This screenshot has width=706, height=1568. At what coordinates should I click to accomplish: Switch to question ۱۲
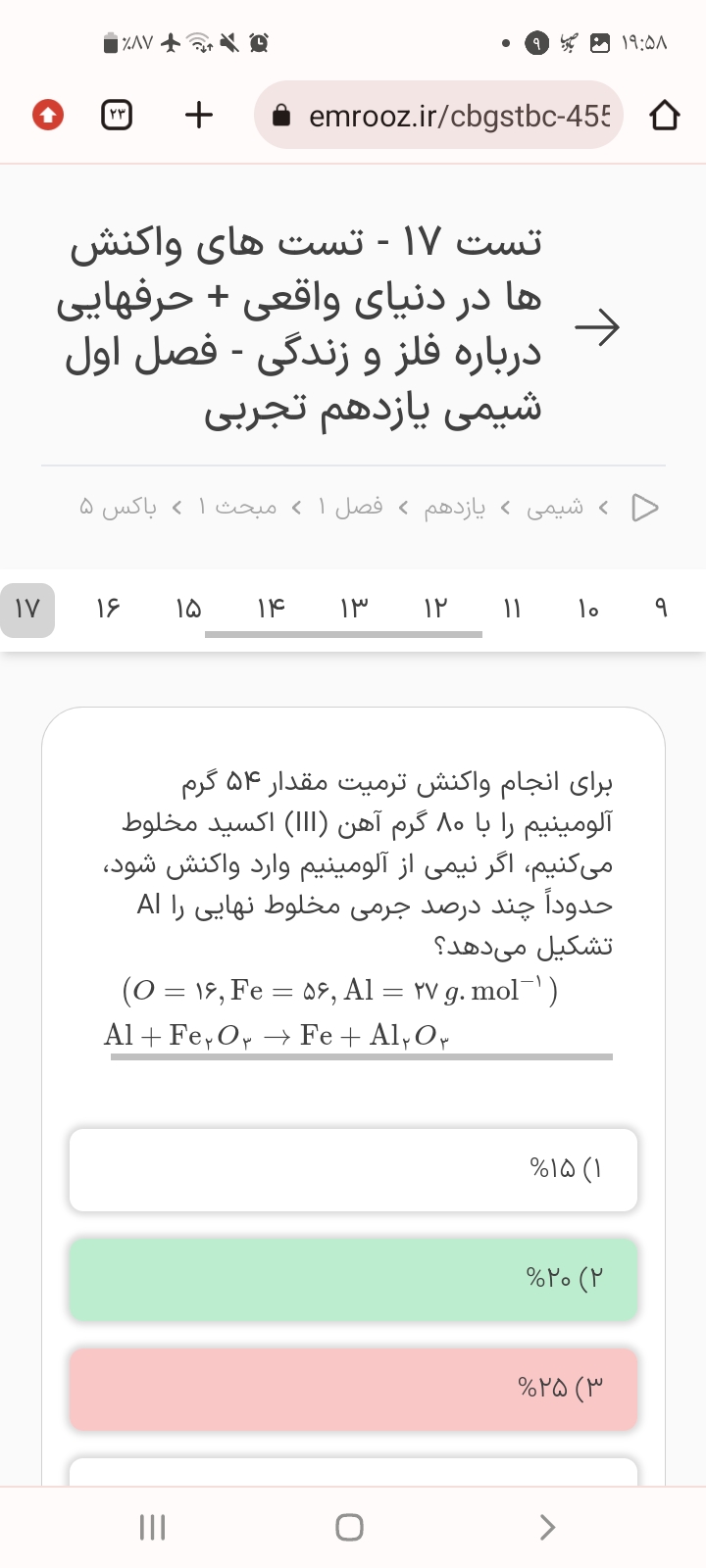tap(433, 610)
